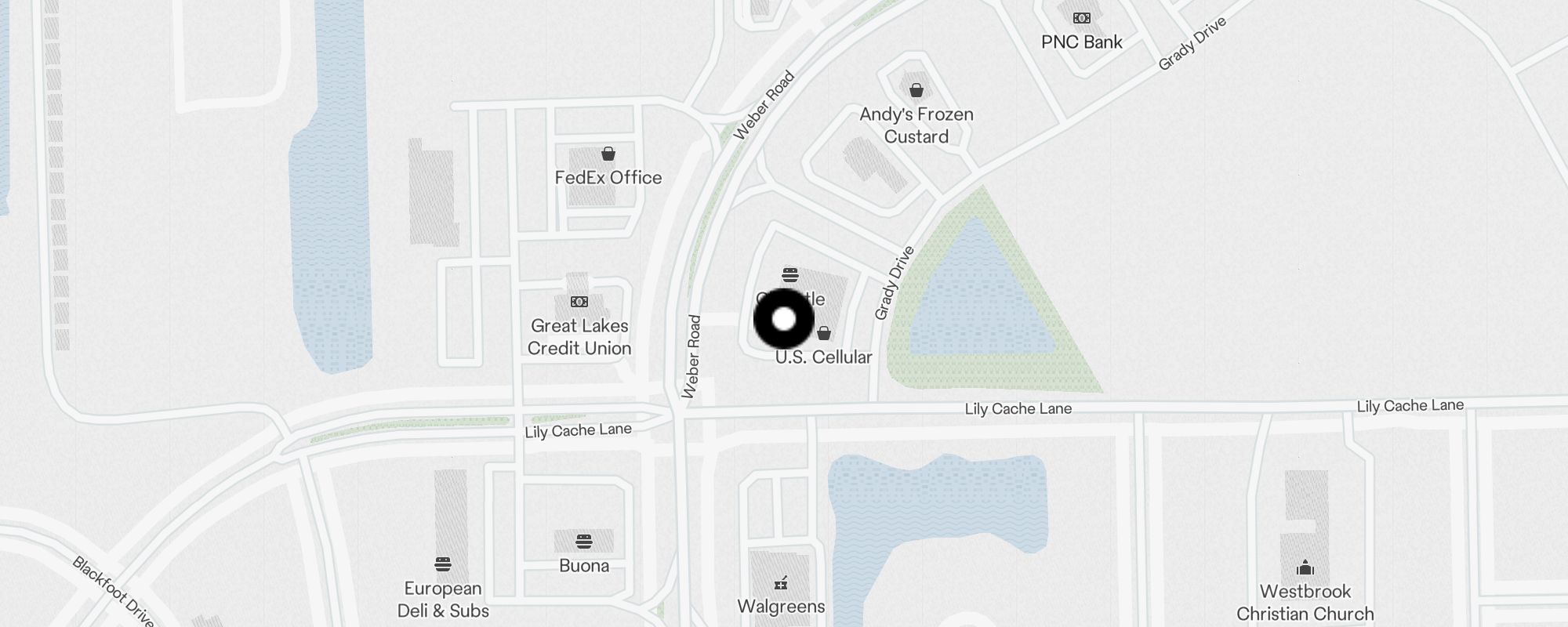
Task: Select the PNC Bank map marker
Action: (1082, 19)
